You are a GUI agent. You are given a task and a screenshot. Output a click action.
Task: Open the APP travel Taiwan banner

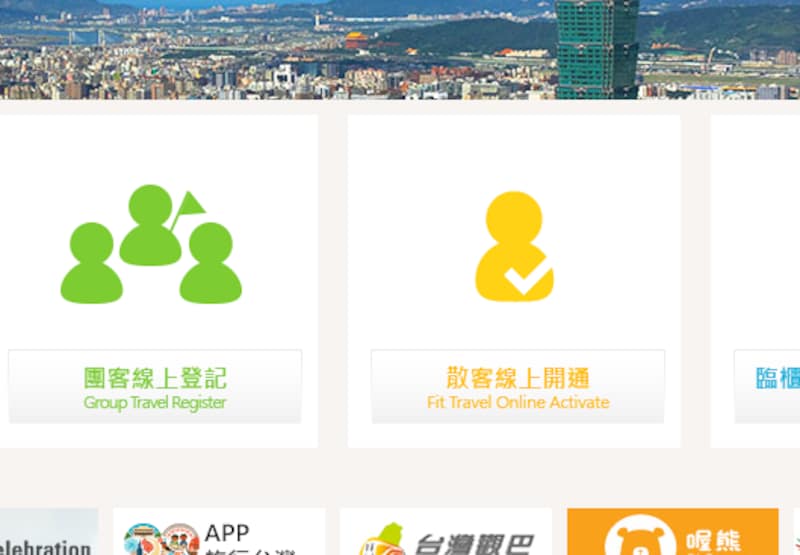pos(219,533)
